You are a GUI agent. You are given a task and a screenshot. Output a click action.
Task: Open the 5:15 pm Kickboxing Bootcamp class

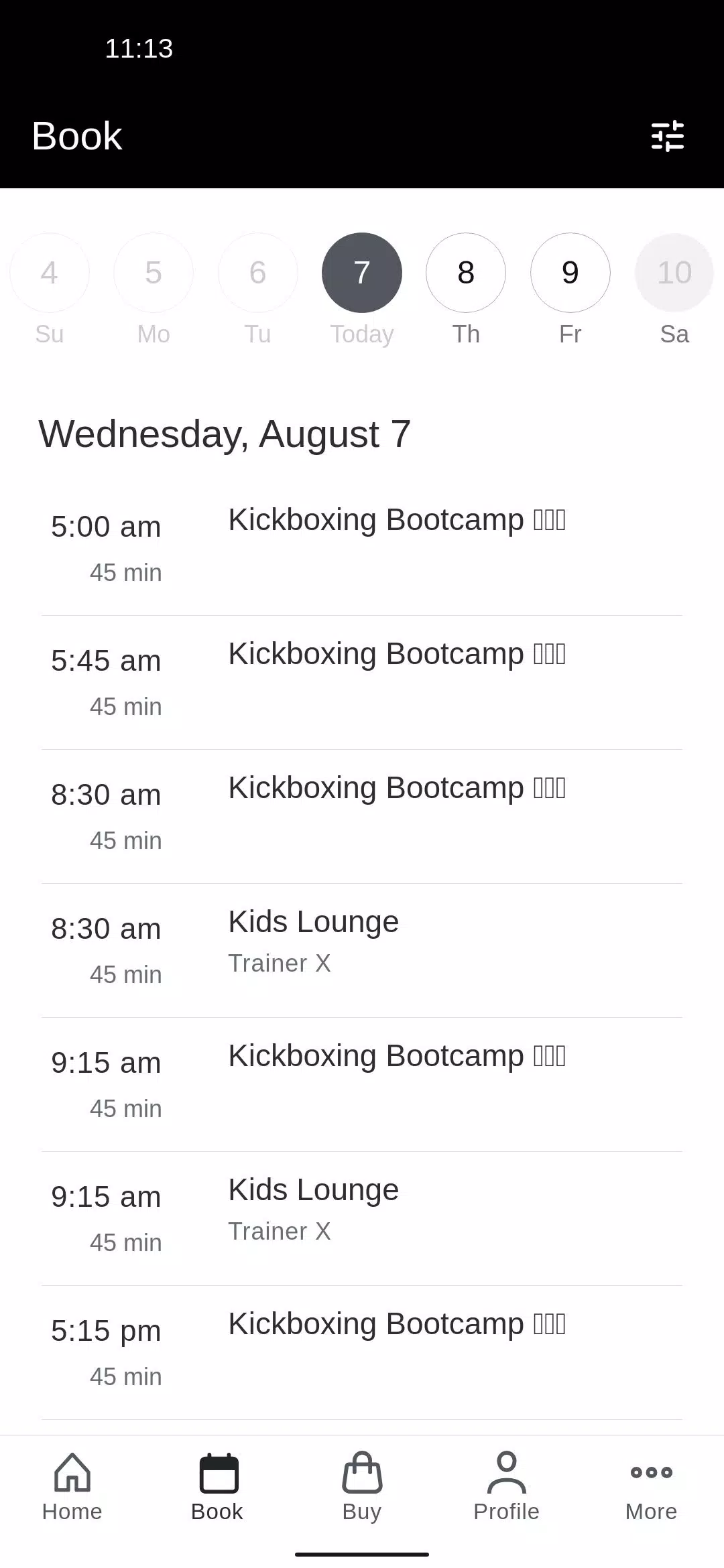(362, 1353)
